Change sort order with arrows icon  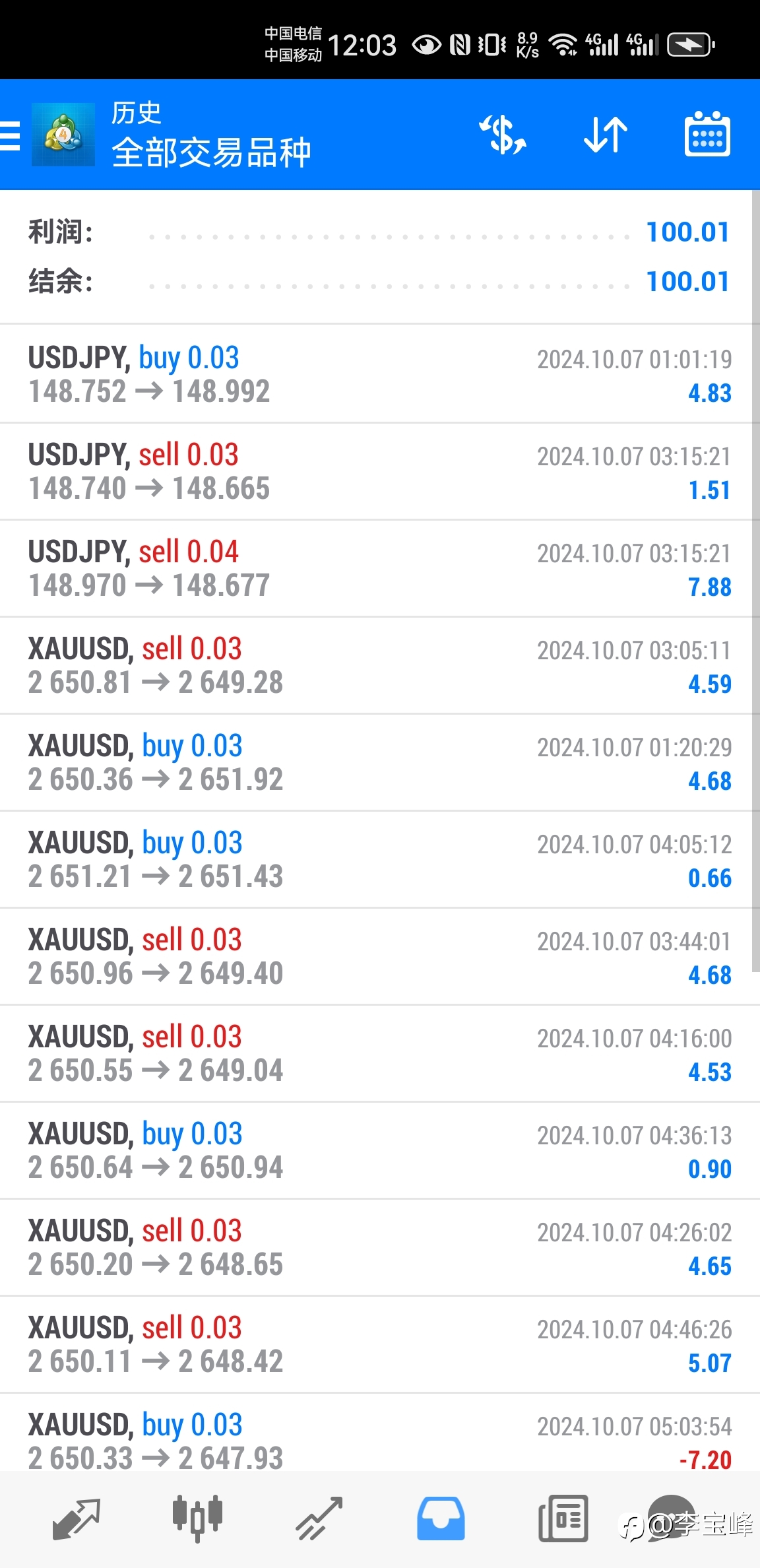(x=606, y=135)
